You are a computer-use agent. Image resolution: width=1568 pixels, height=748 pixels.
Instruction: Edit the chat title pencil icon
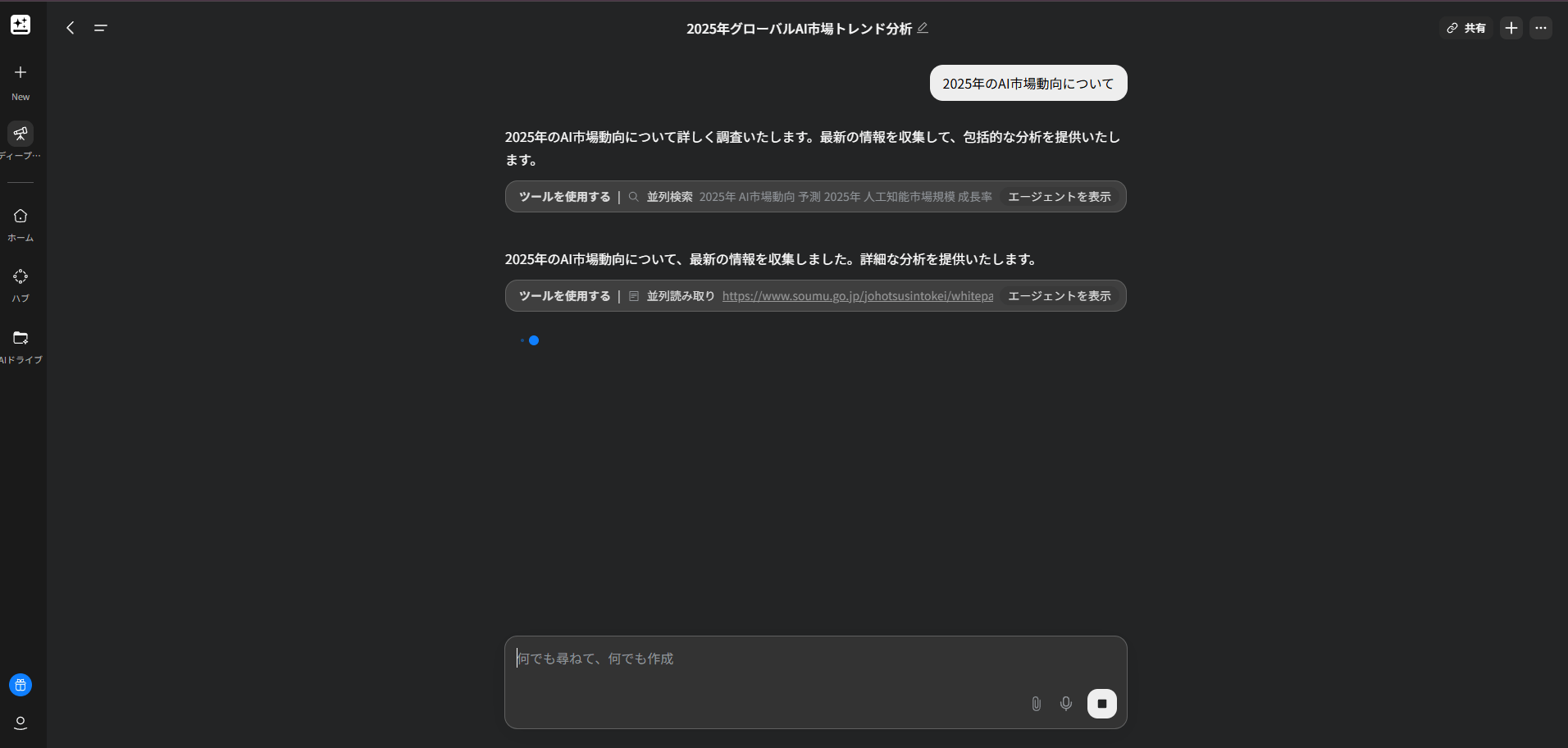[923, 28]
